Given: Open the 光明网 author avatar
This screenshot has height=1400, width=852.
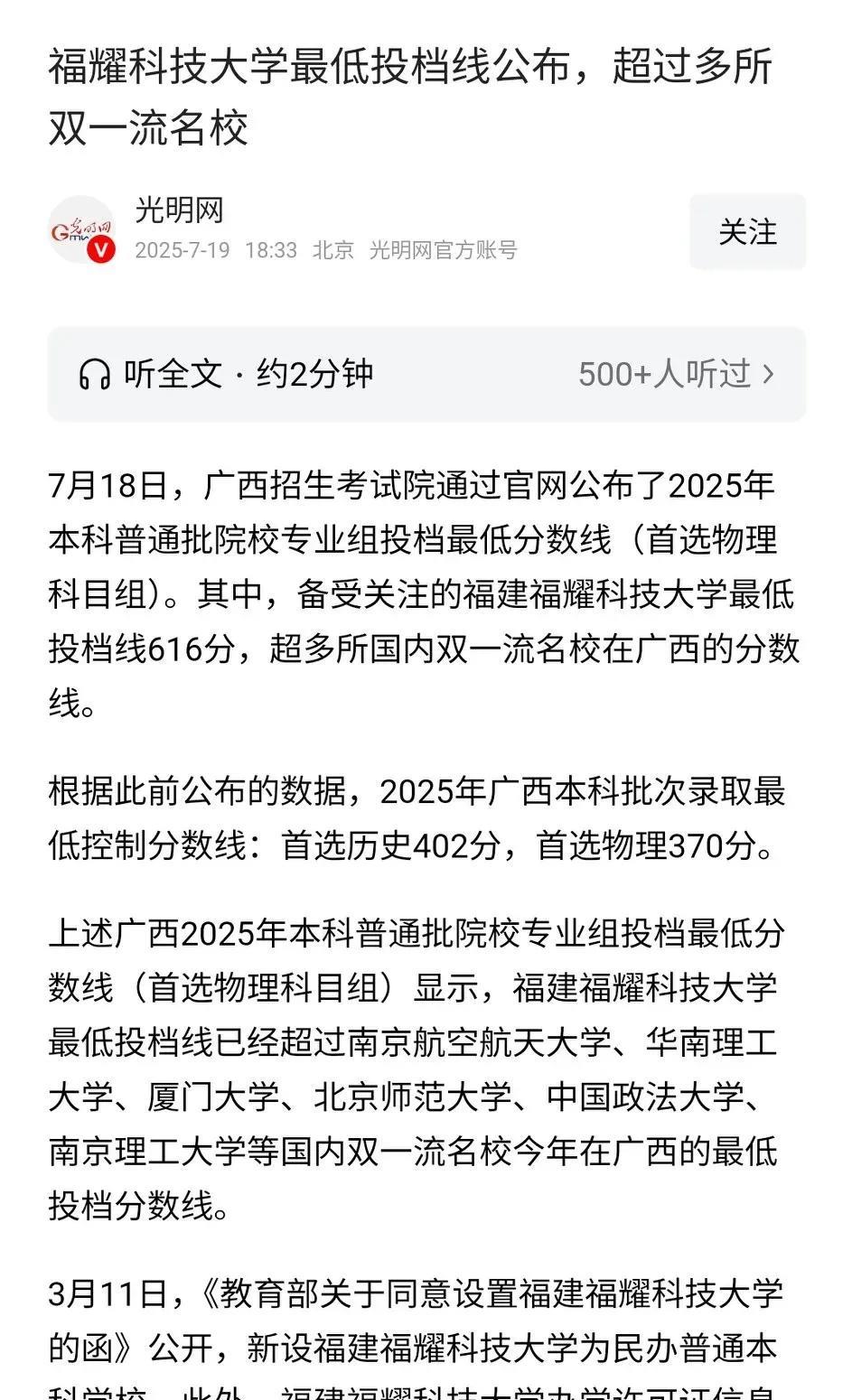Looking at the screenshot, I should [x=82, y=229].
